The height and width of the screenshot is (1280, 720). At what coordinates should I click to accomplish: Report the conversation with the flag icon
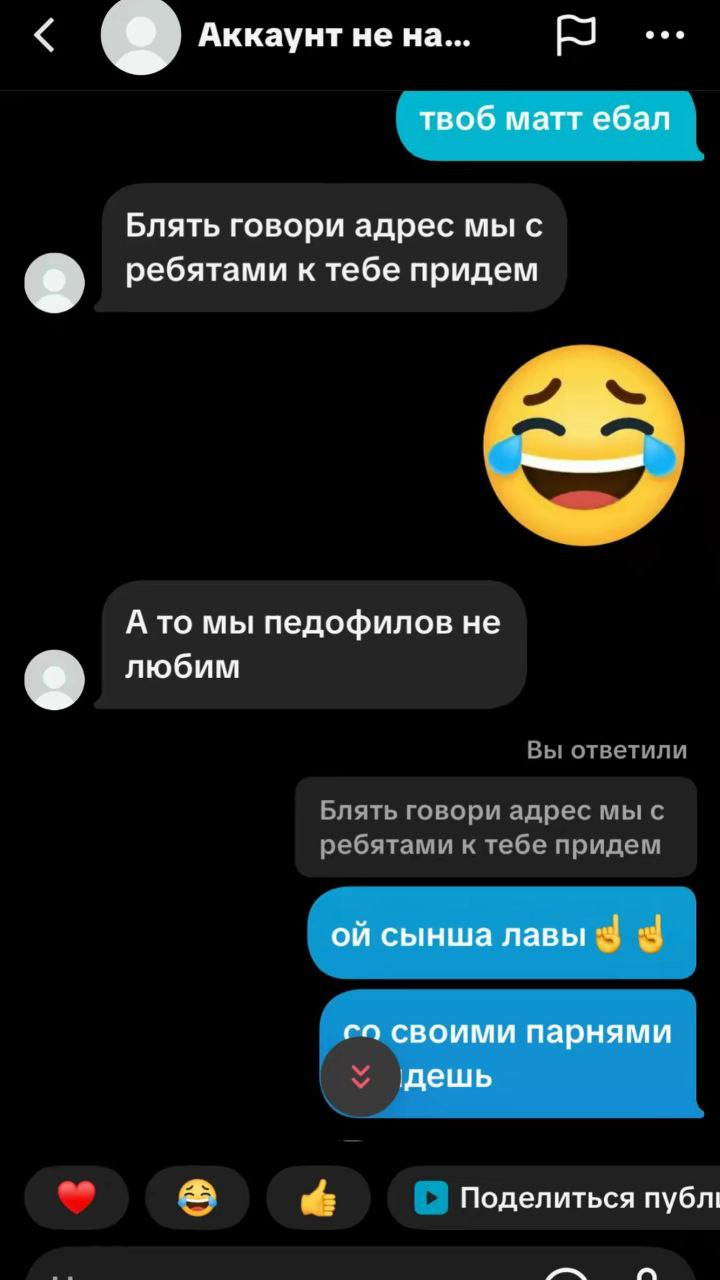575,36
